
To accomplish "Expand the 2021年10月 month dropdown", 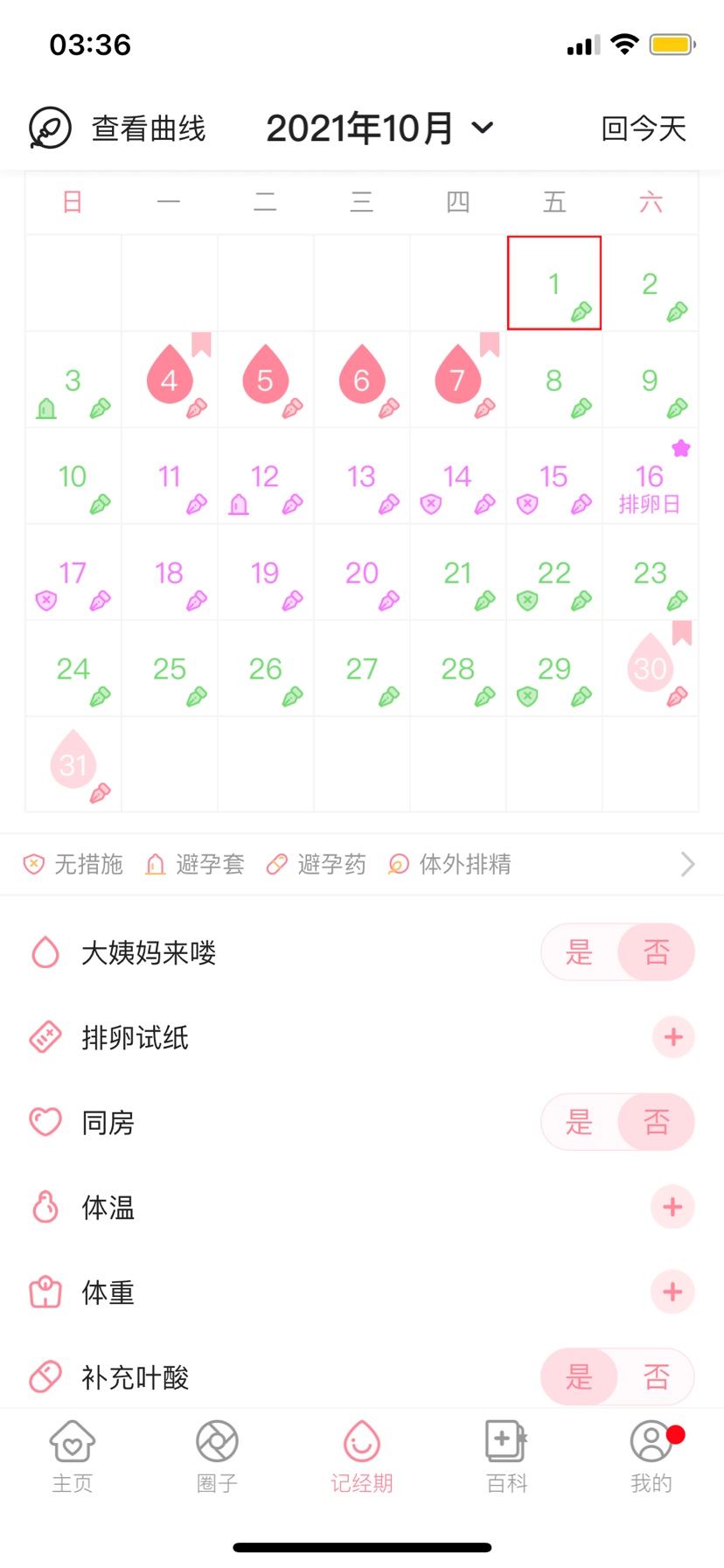I will coord(379,129).
